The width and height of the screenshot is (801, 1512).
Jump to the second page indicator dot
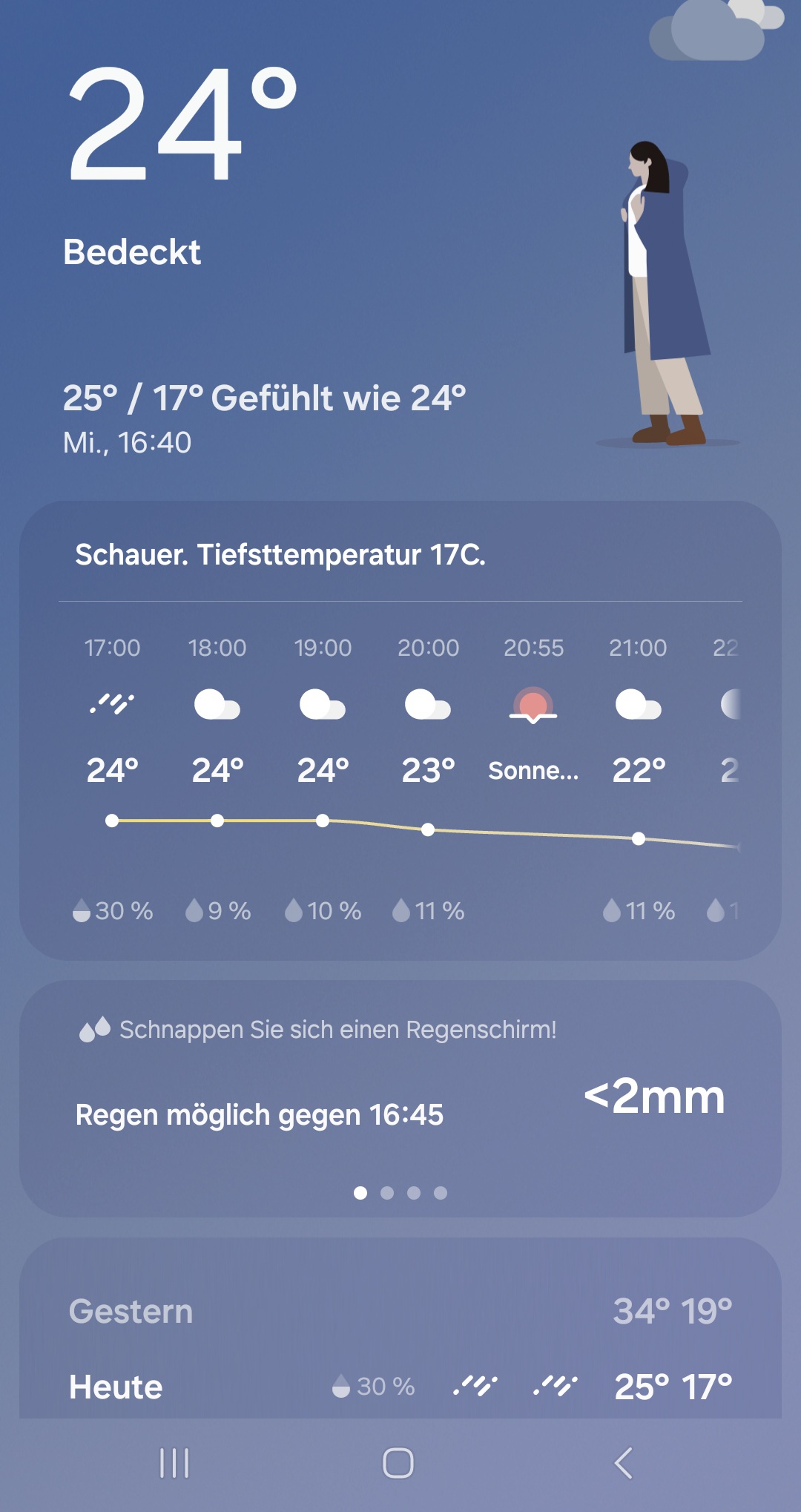[x=387, y=1193]
